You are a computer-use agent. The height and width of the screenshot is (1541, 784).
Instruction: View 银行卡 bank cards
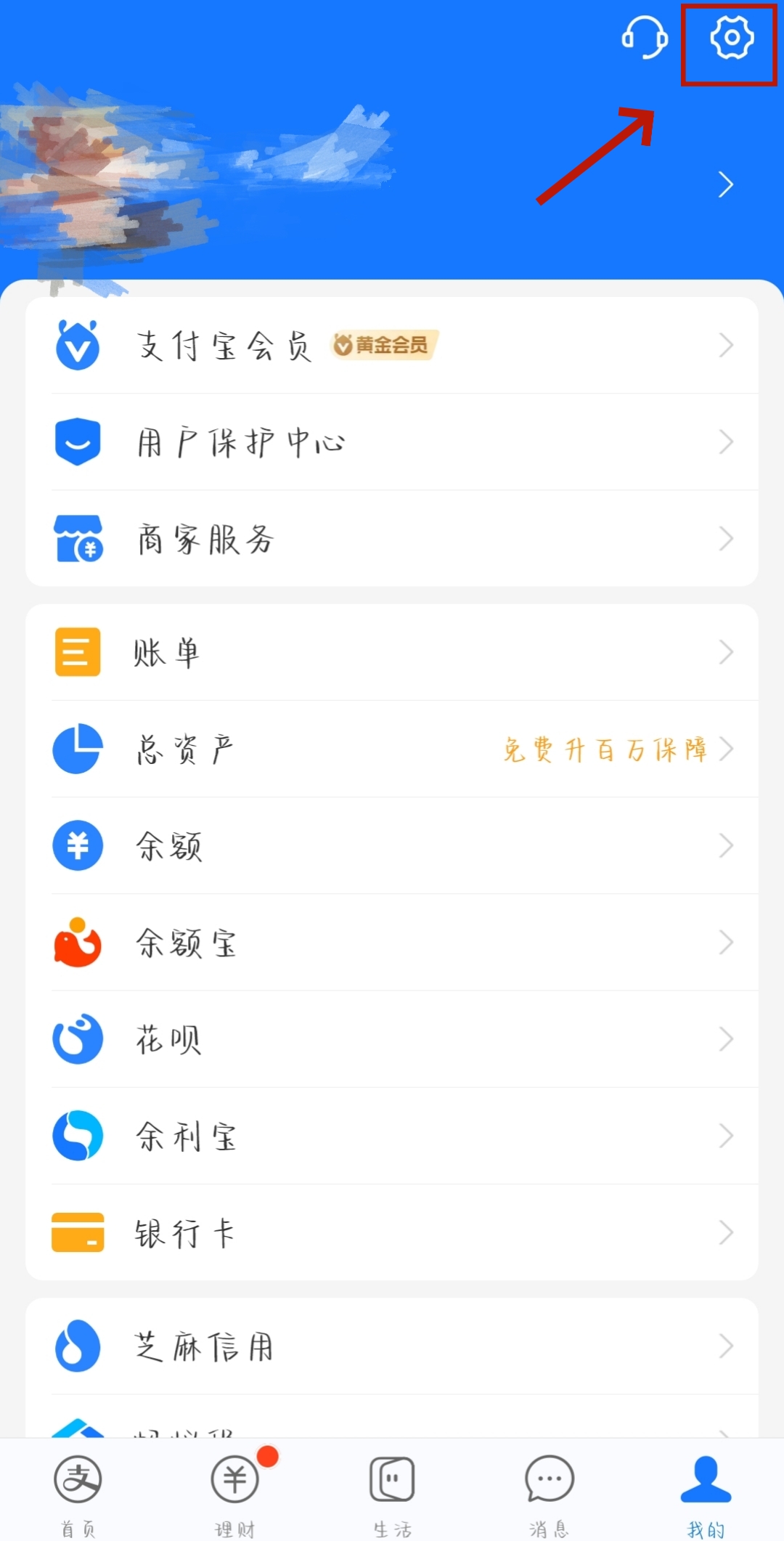pyautogui.click(x=392, y=1232)
